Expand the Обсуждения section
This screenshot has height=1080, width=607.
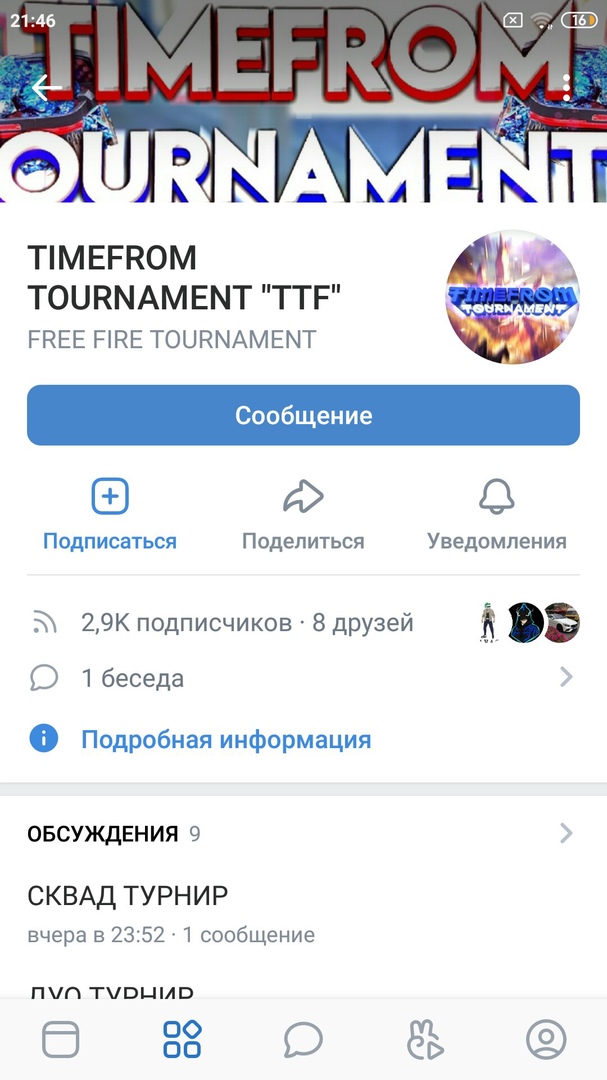click(x=300, y=833)
